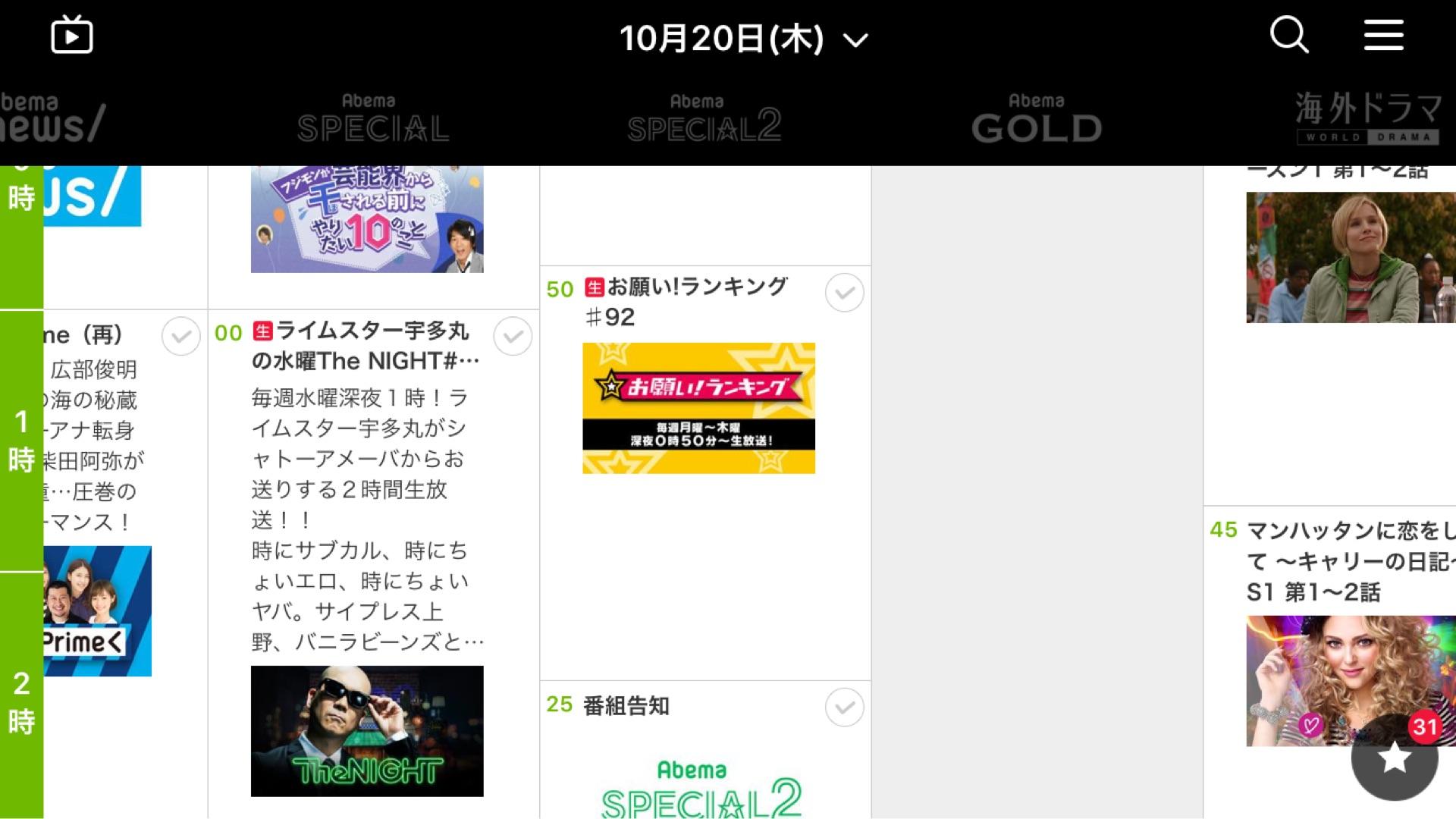
Task: Open the search icon
Action: pyautogui.click(x=1288, y=36)
